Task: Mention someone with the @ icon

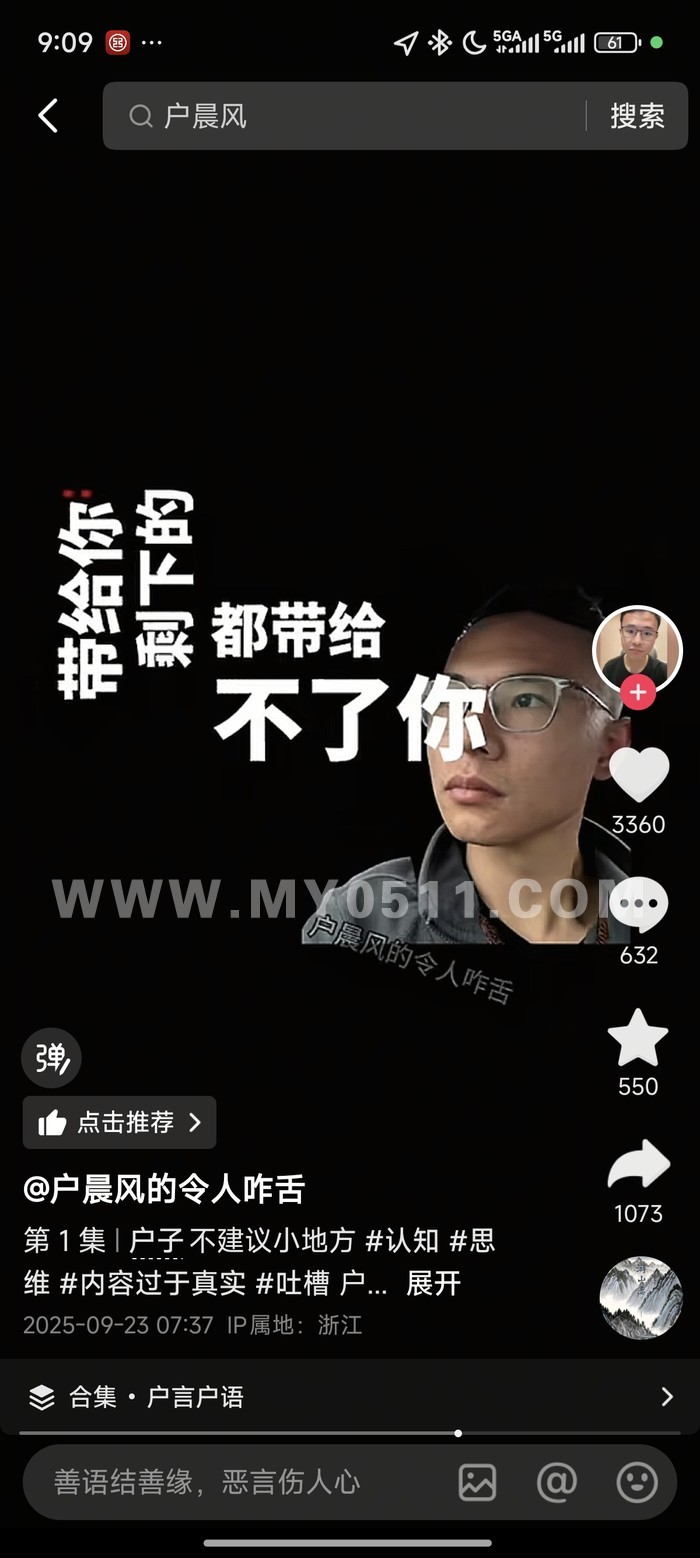Action: [557, 1482]
